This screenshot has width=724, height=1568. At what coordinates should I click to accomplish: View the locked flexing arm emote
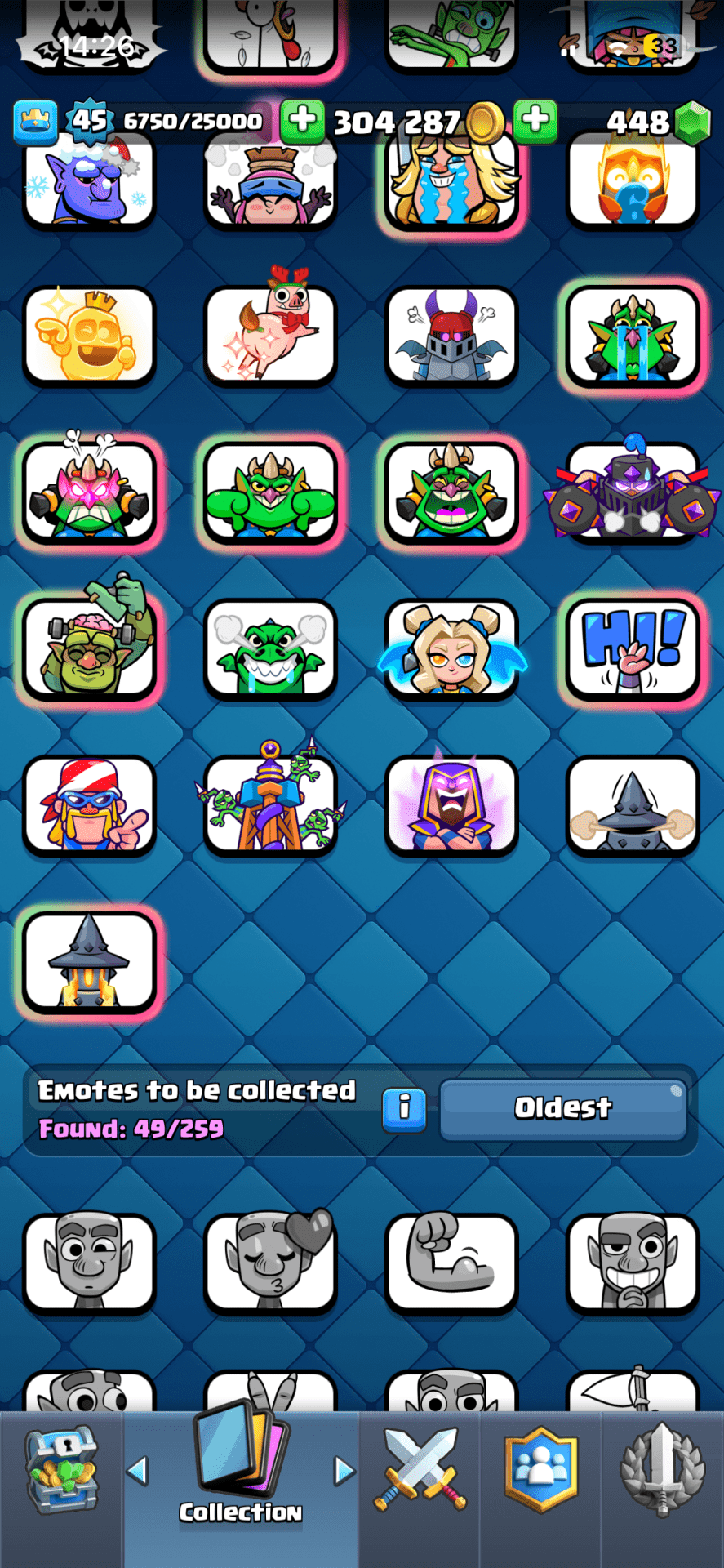click(451, 1262)
